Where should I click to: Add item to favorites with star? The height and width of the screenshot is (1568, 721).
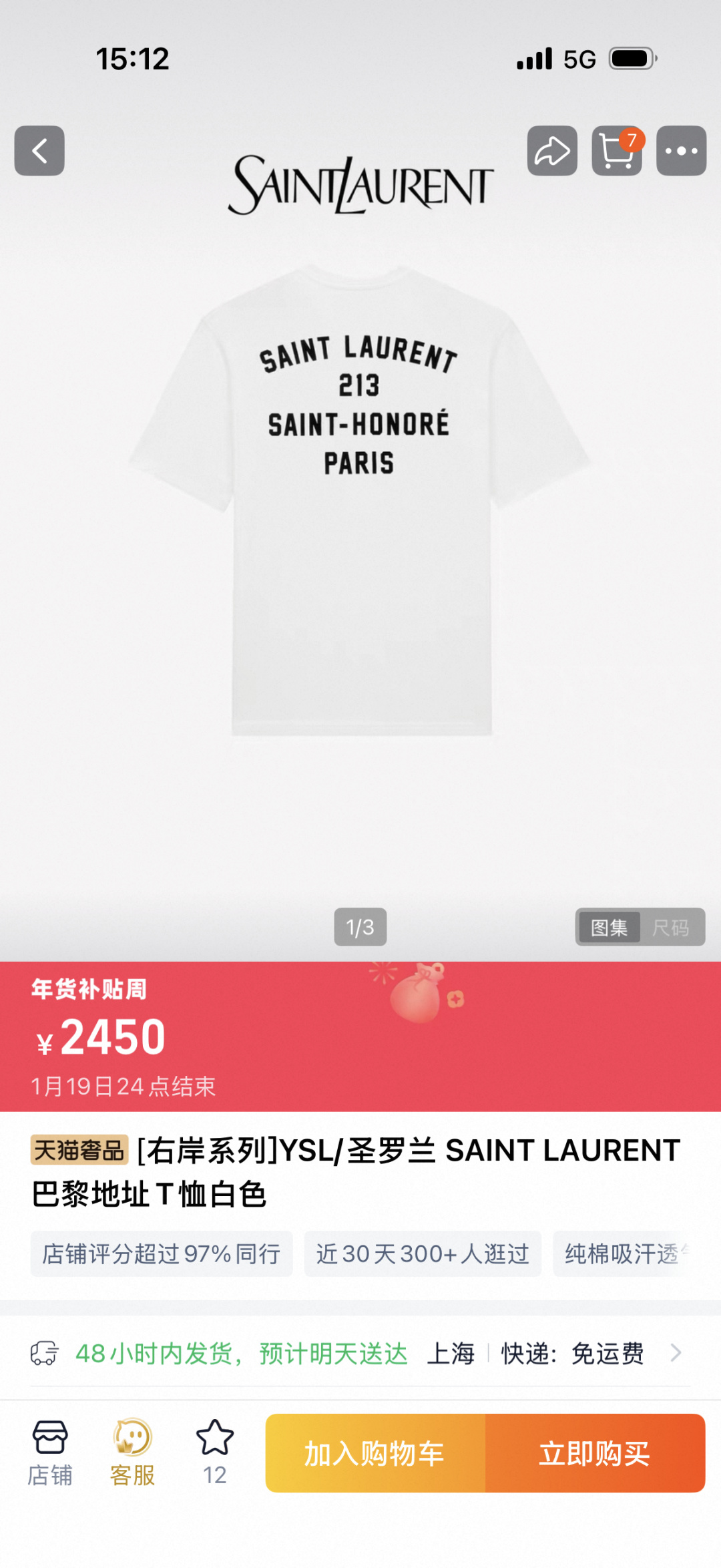pyautogui.click(x=214, y=1452)
